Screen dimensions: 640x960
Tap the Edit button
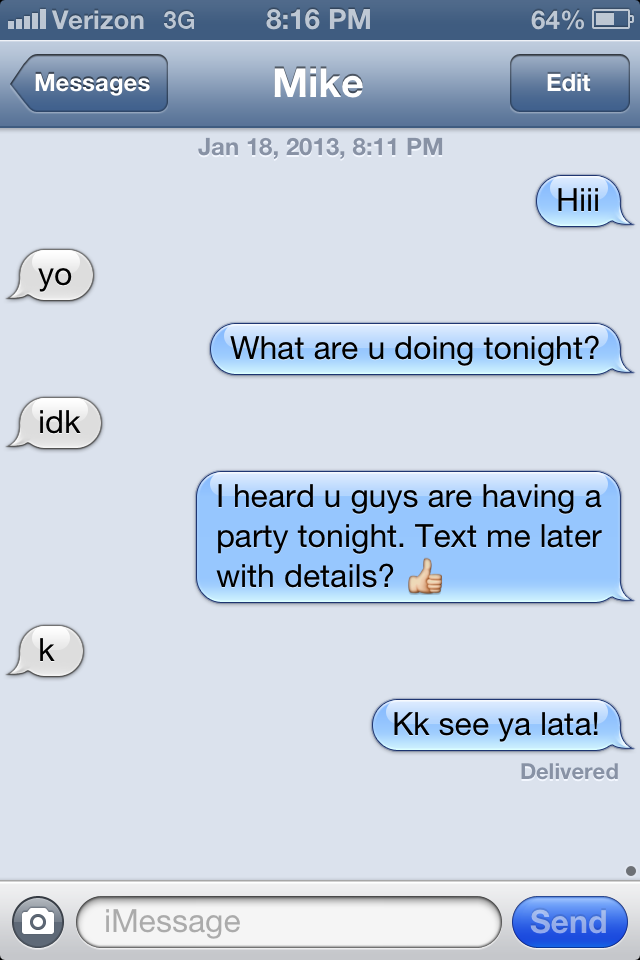[568, 84]
